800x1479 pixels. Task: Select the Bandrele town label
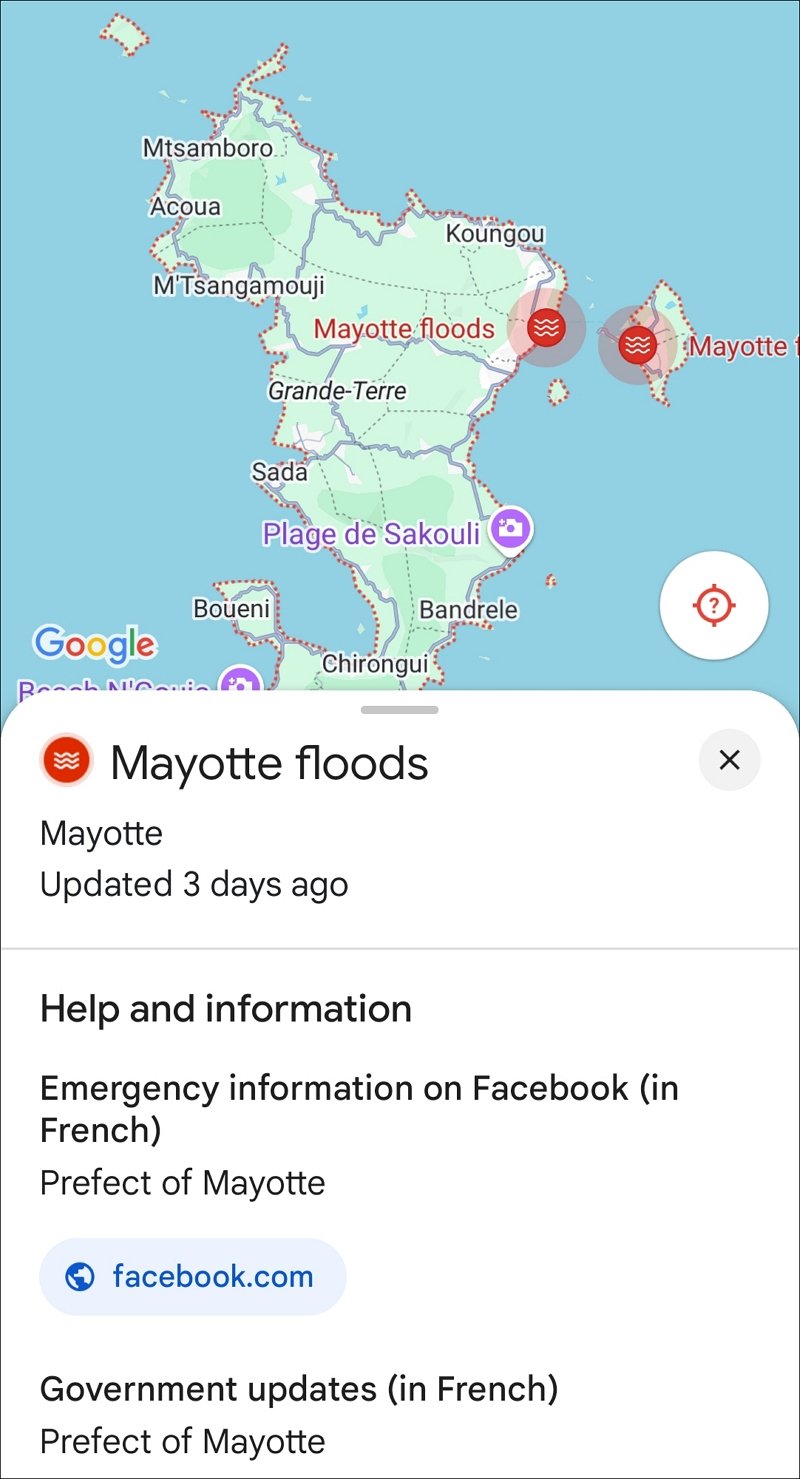click(468, 609)
